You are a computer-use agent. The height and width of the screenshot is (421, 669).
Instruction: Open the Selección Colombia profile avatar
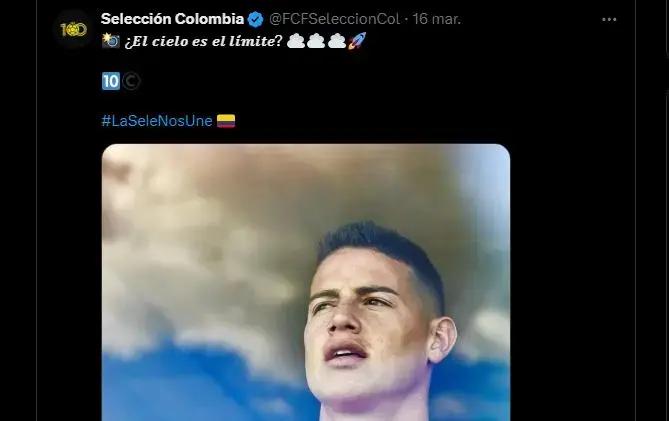74,29
